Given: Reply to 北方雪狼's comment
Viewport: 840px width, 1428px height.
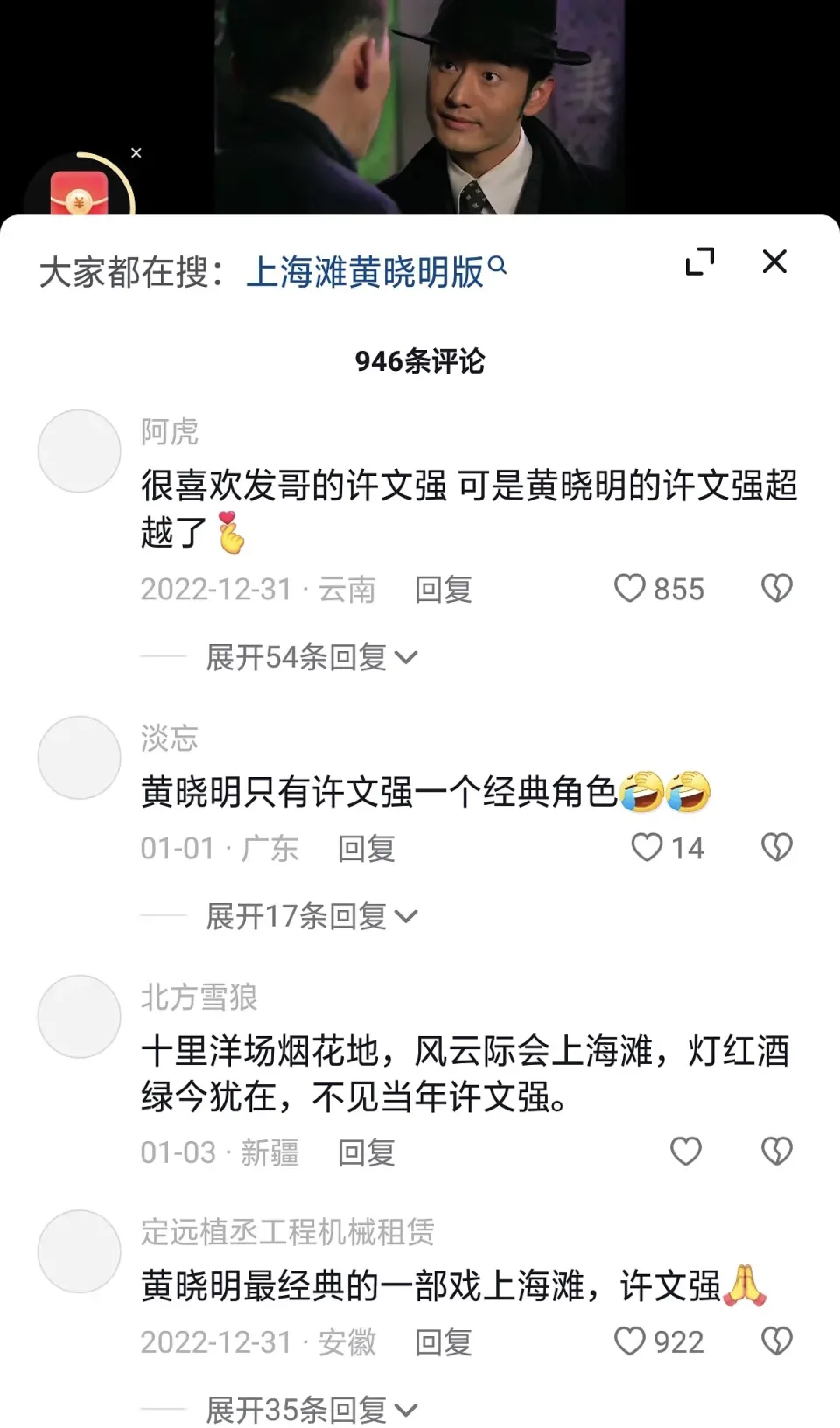Looking at the screenshot, I should [366, 1152].
